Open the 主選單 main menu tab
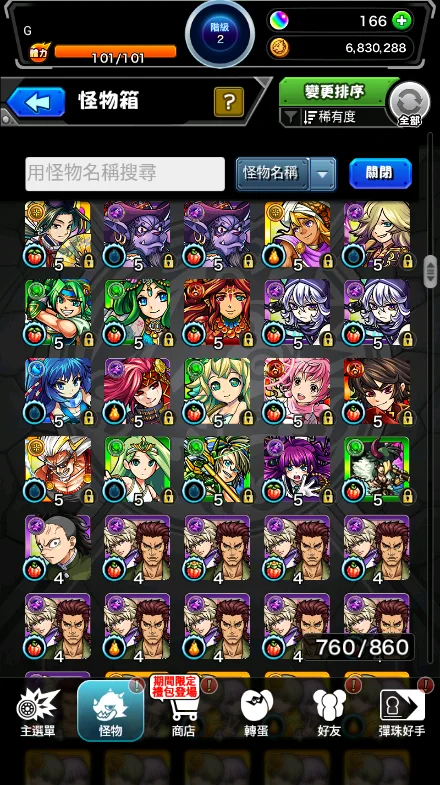 38,713
